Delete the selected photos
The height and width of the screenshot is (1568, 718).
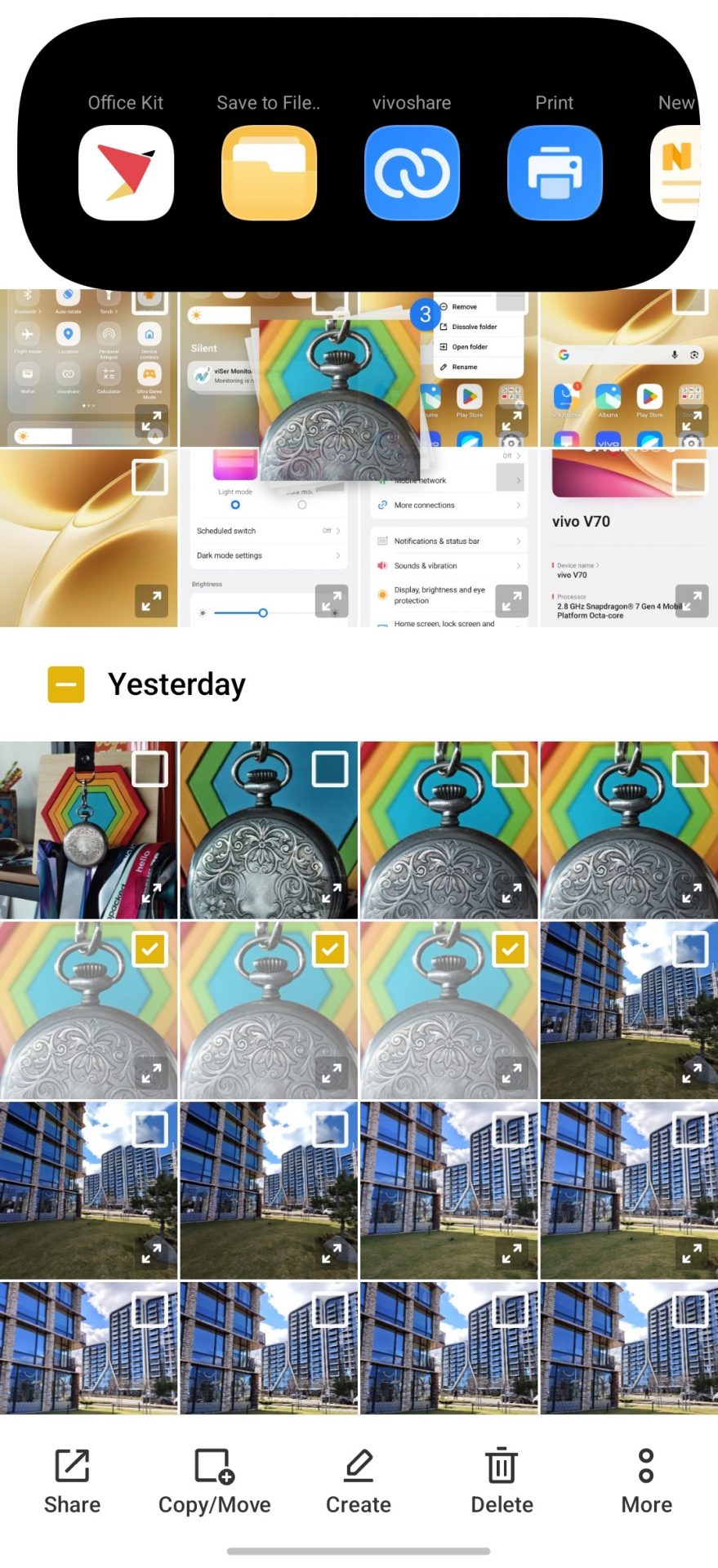(x=502, y=1481)
